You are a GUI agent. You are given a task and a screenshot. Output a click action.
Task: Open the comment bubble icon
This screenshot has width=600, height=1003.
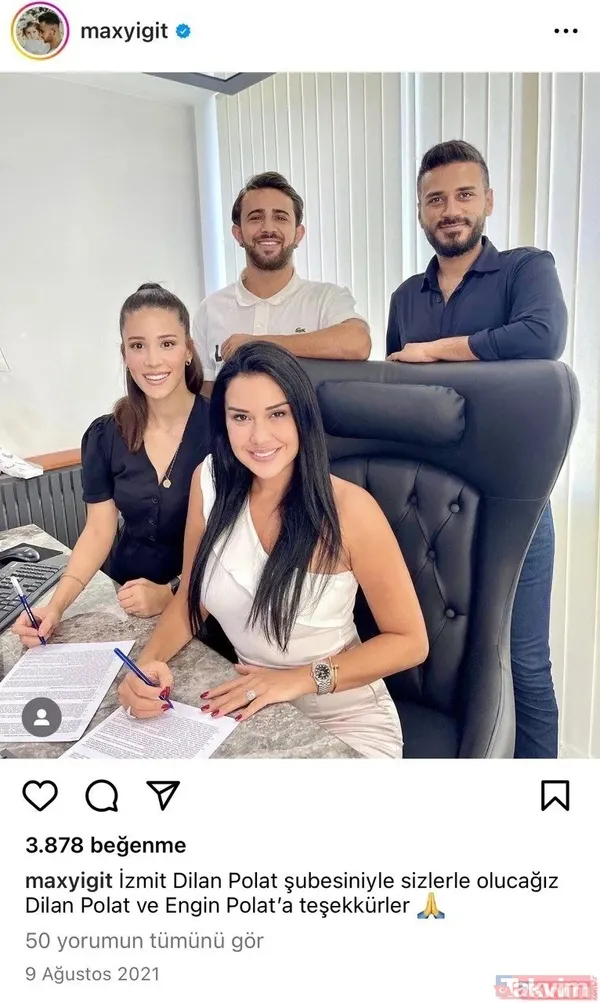[x=101, y=795]
